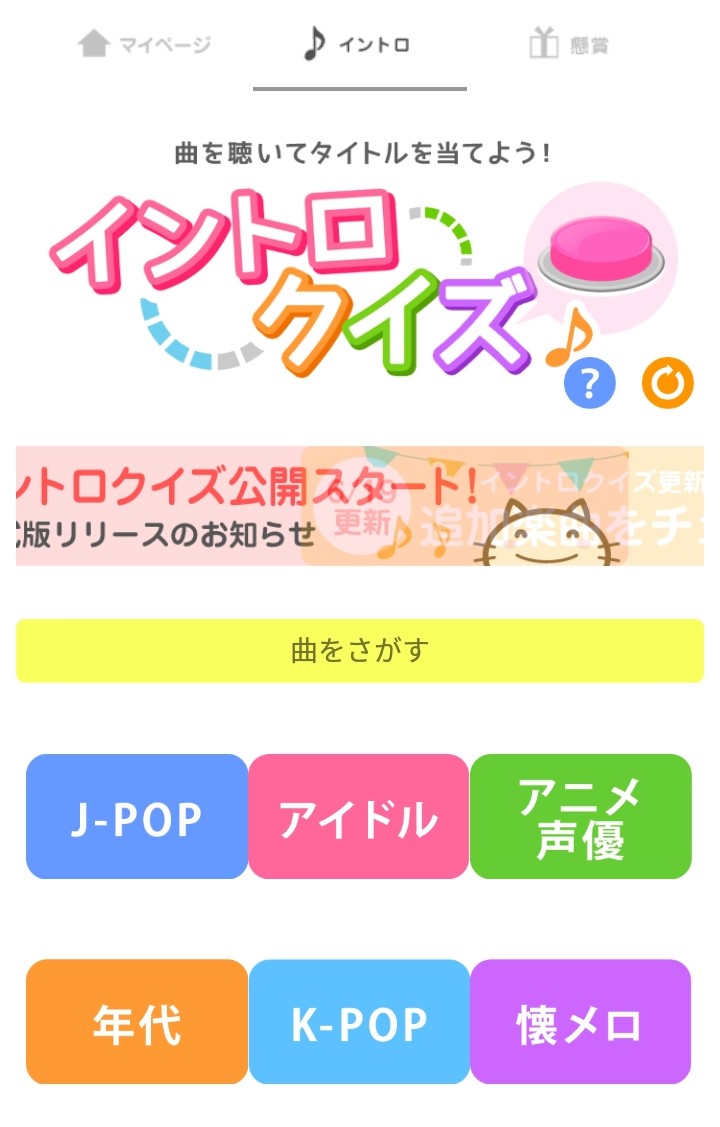Image resolution: width=720 pixels, height=1127 pixels.
Task: Select the イントロ tab
Action: pos(359,45)
